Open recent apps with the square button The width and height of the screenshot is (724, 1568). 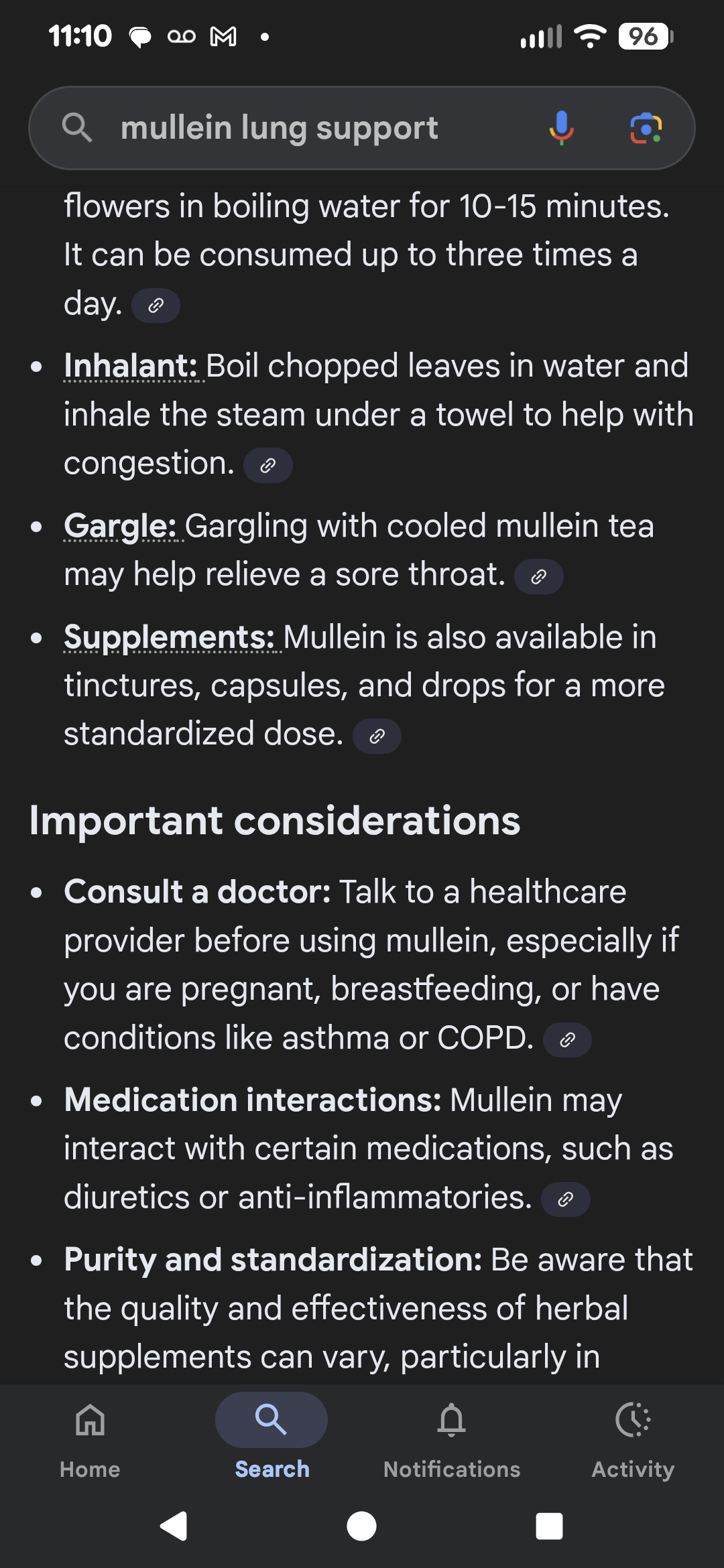tap(549, 1526)
